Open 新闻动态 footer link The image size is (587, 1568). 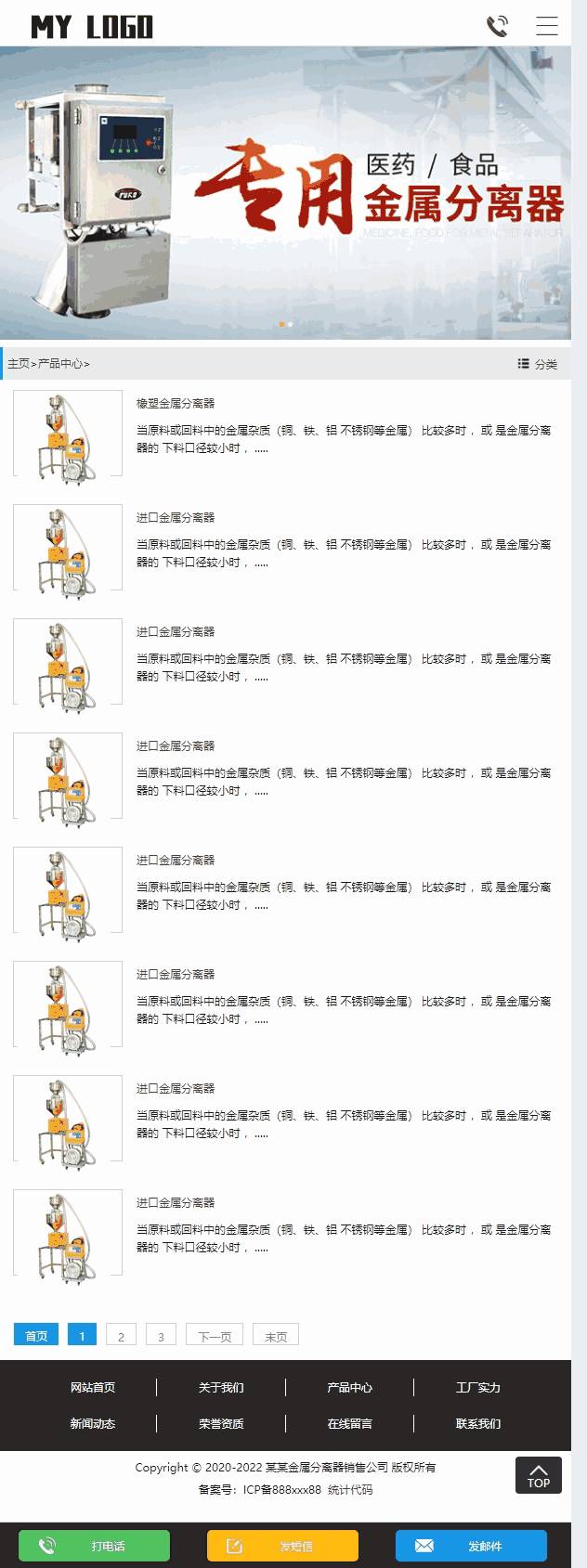pos(93,1423)
